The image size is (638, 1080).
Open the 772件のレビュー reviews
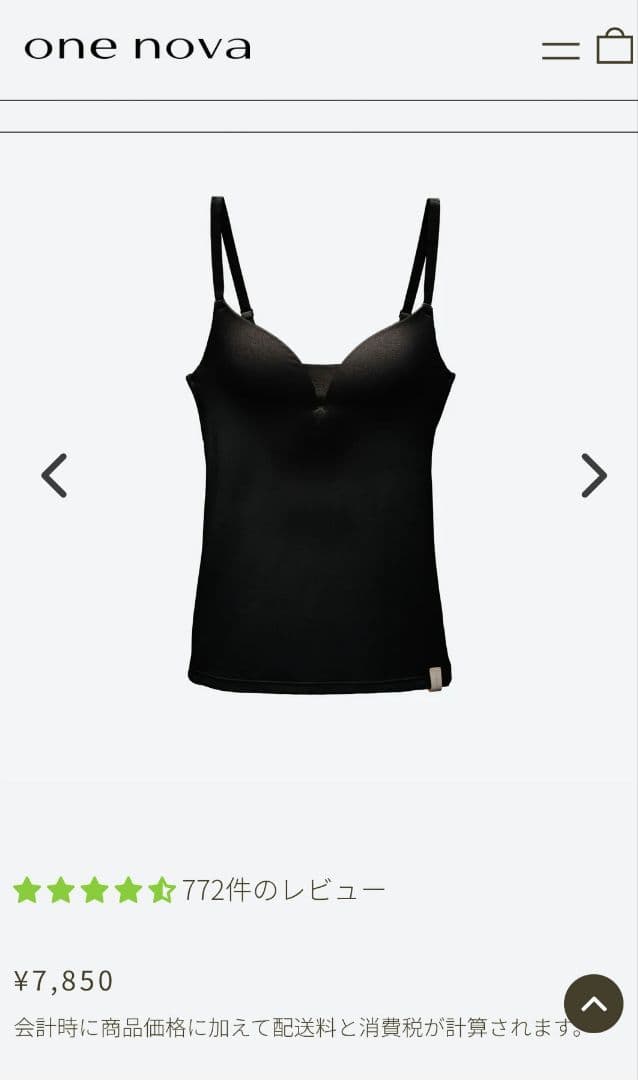(283, 890)
